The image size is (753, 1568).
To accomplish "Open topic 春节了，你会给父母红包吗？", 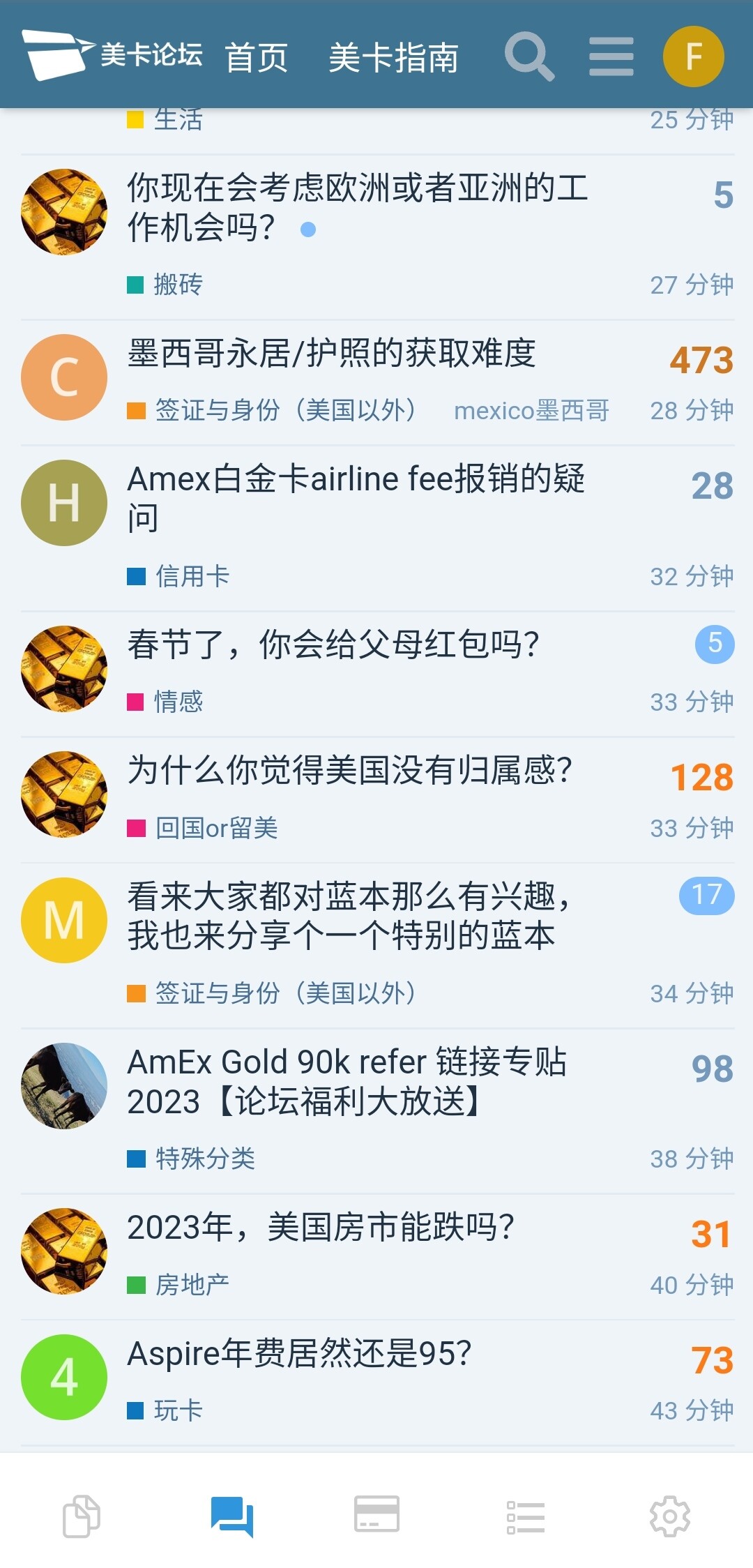I will (333, 644).
